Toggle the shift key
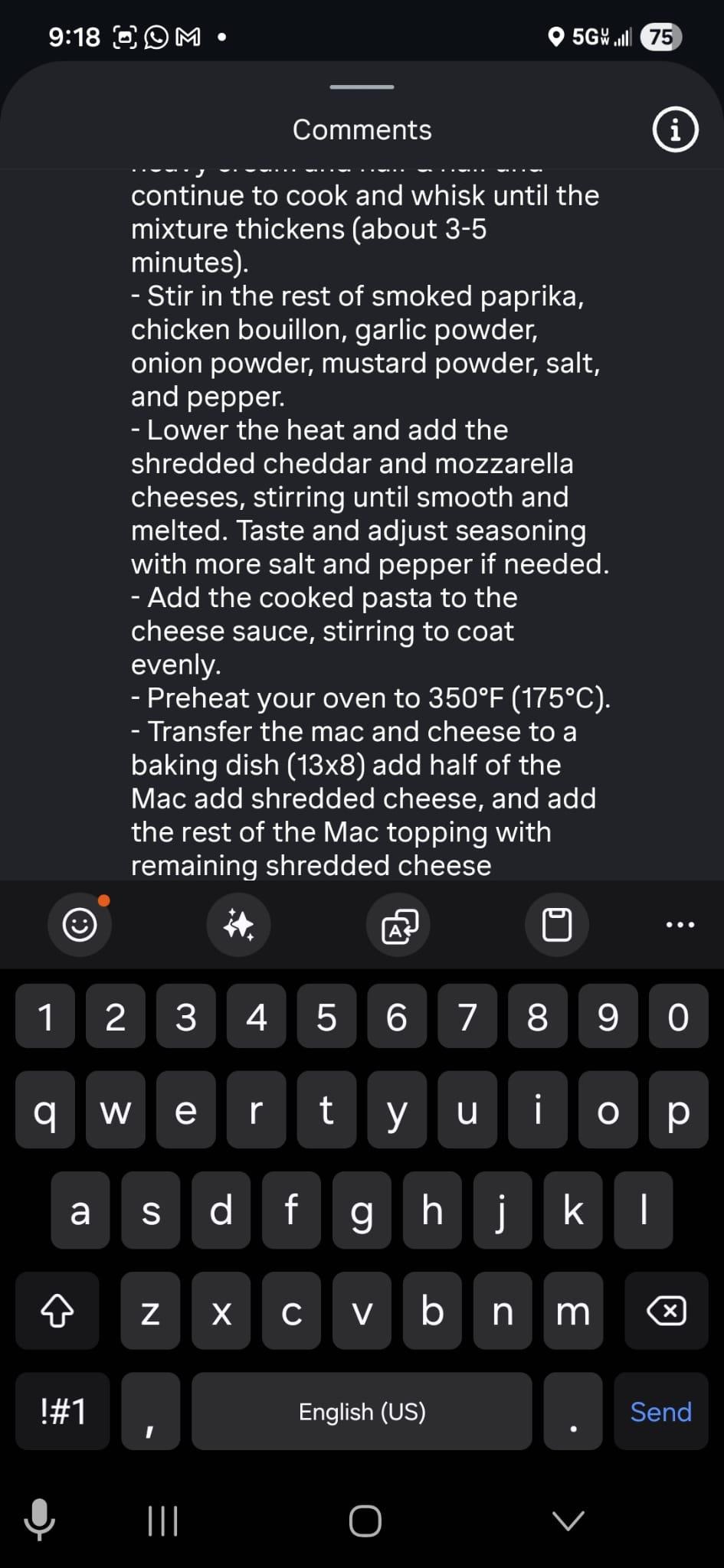 tap(57, 1312)
